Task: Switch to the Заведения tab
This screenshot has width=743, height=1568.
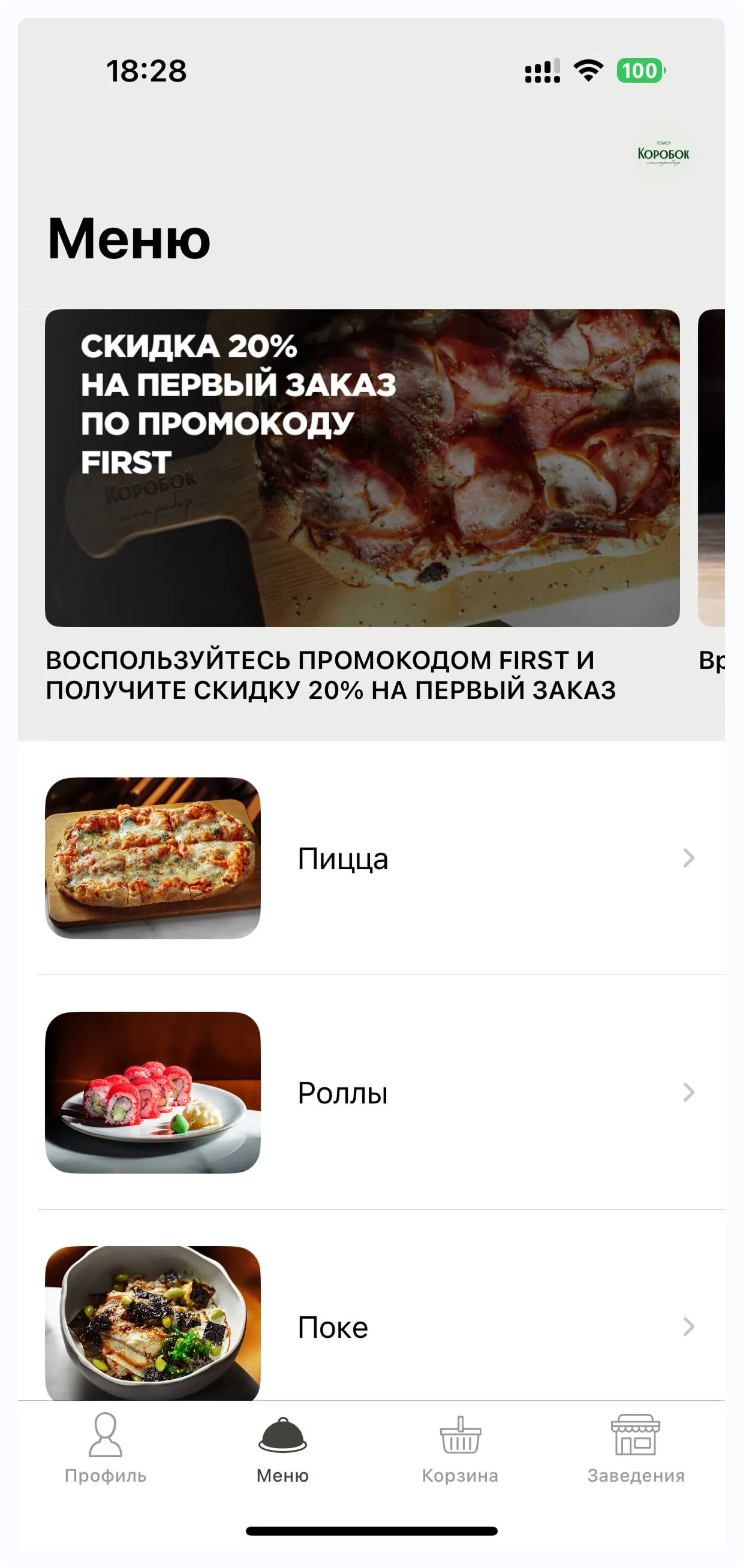Action: [636, 1449]
